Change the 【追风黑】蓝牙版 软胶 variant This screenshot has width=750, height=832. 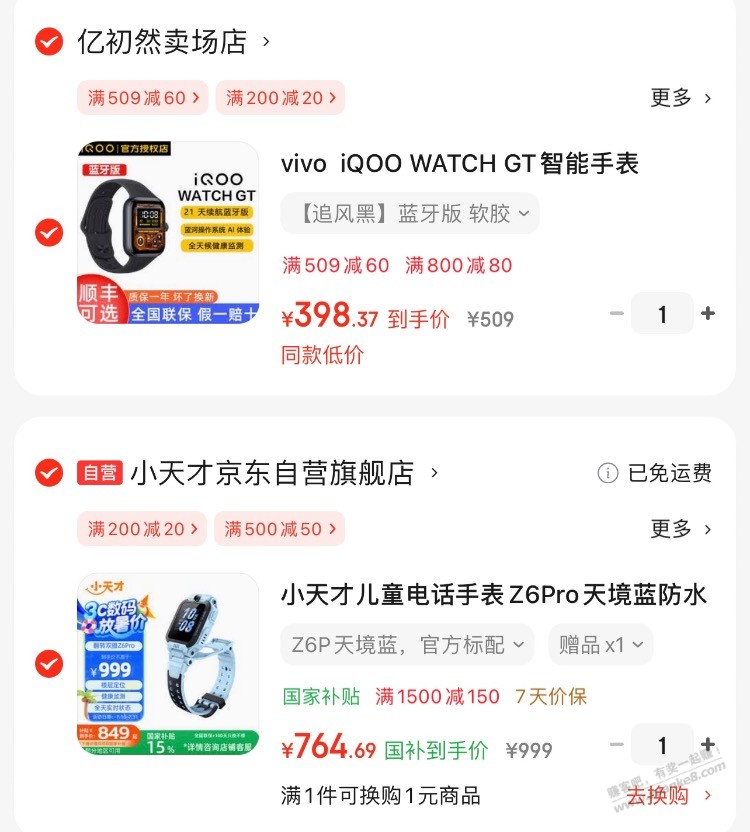pos(410,213)
